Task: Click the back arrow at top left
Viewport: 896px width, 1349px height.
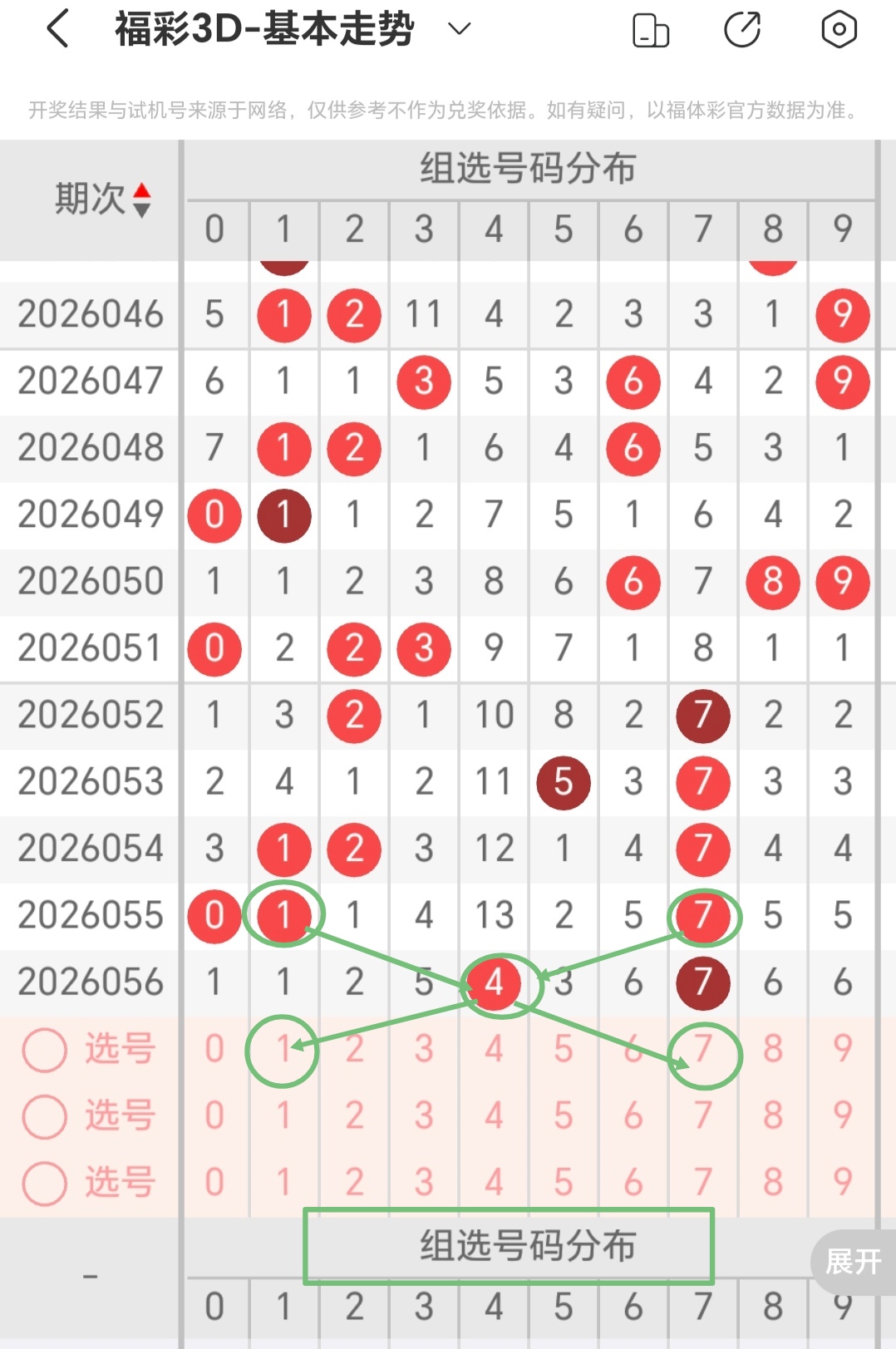Action: click(x=56, y=27)
